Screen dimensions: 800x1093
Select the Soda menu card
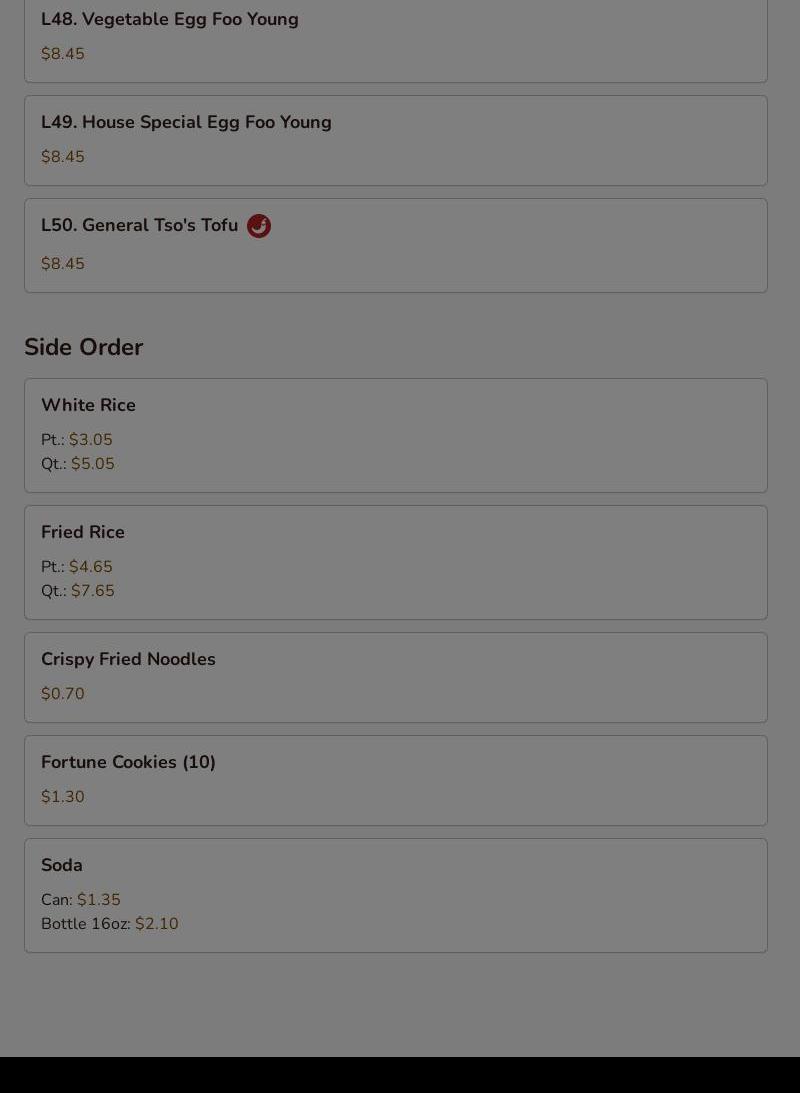pyautogui.click(x=395, y=894)
